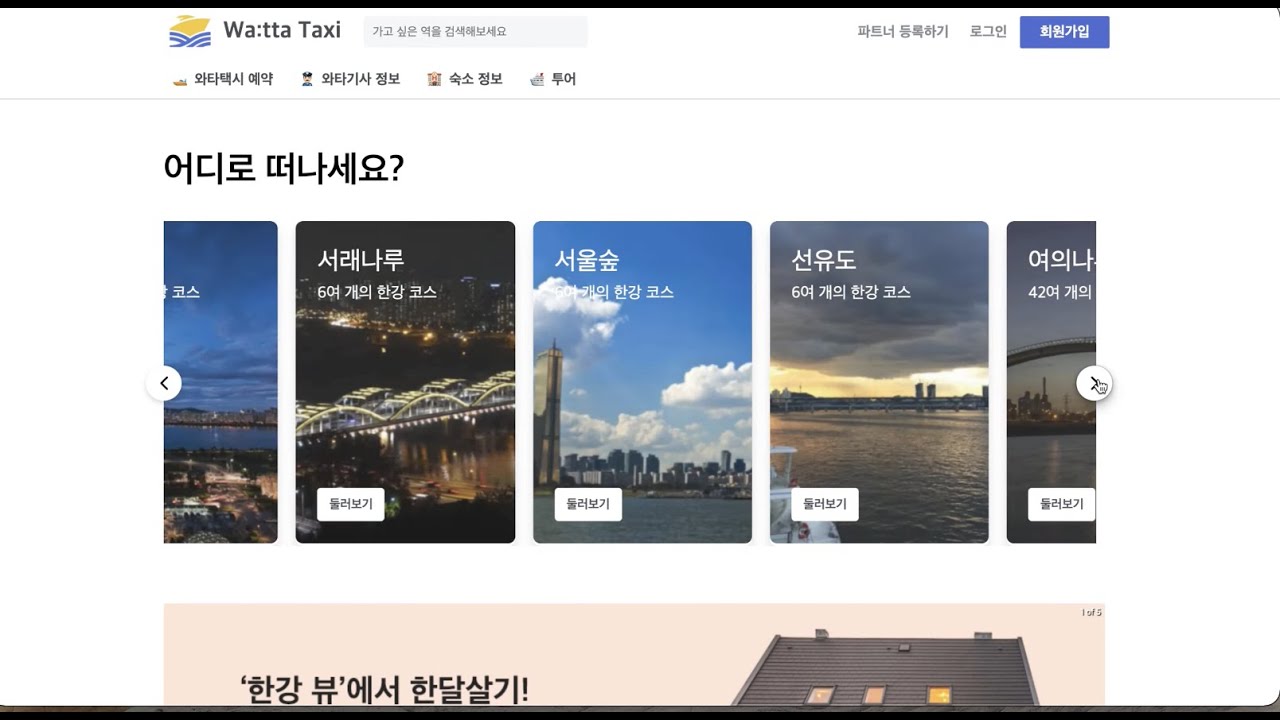1280x720 pixels.
Task: Tap 둘러보기 on the 서래나루 card
Action: (x=350, y=504)
